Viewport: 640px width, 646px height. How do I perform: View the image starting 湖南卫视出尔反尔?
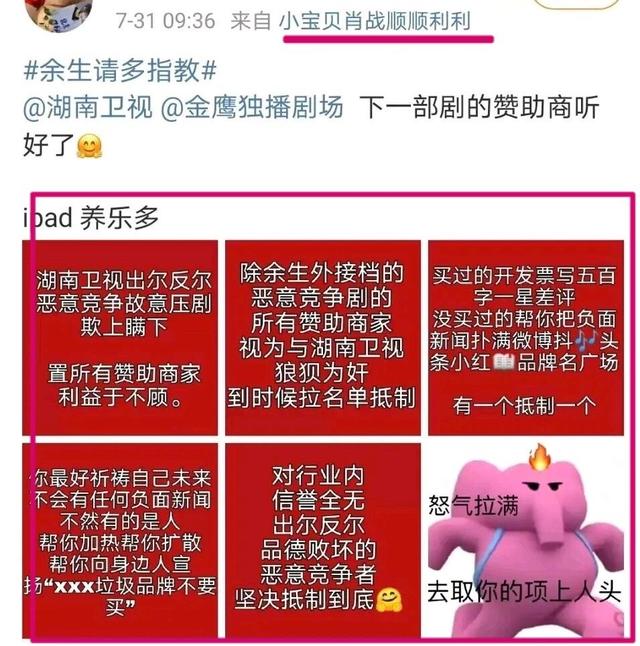pyautogui.click(x=124, y=337)
